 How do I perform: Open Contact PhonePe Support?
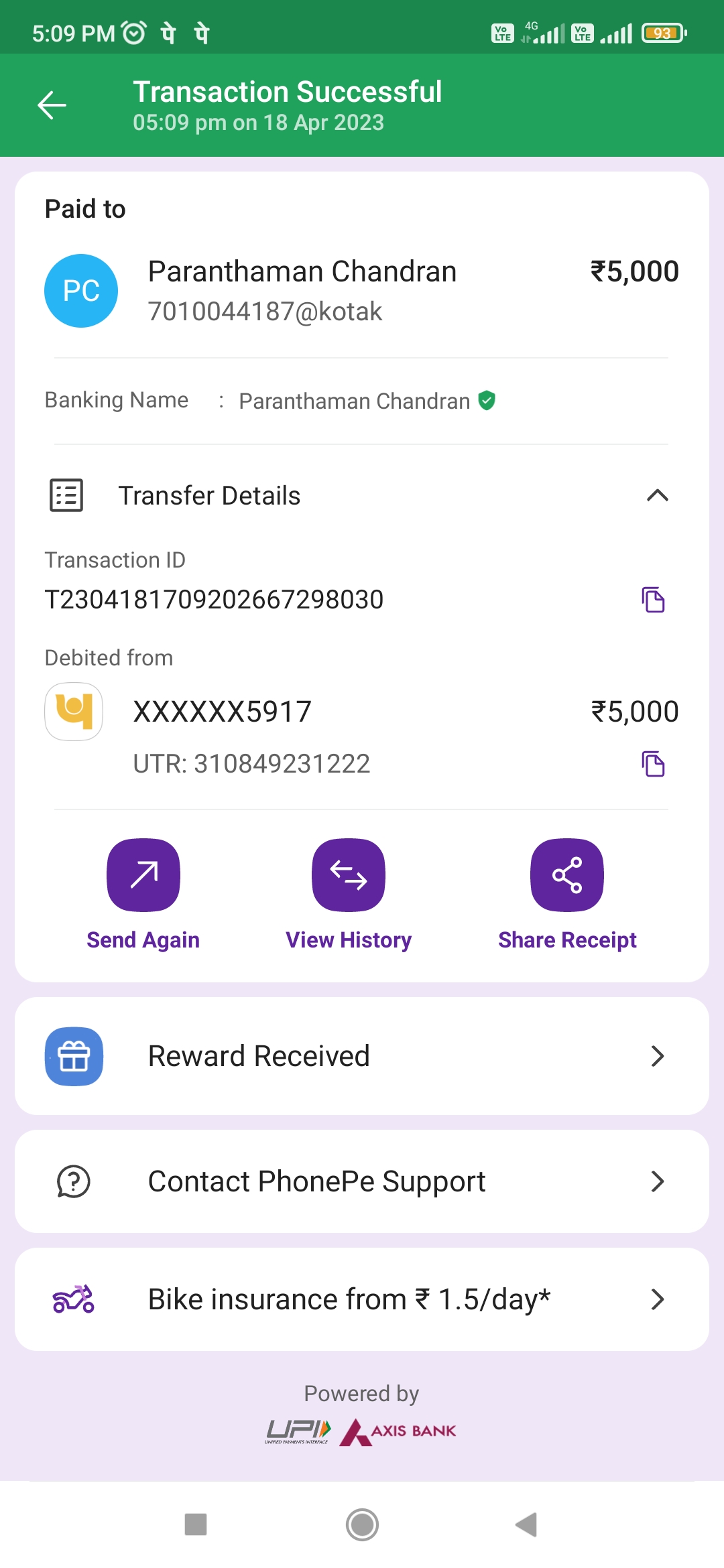click(x=362, y=1181)
